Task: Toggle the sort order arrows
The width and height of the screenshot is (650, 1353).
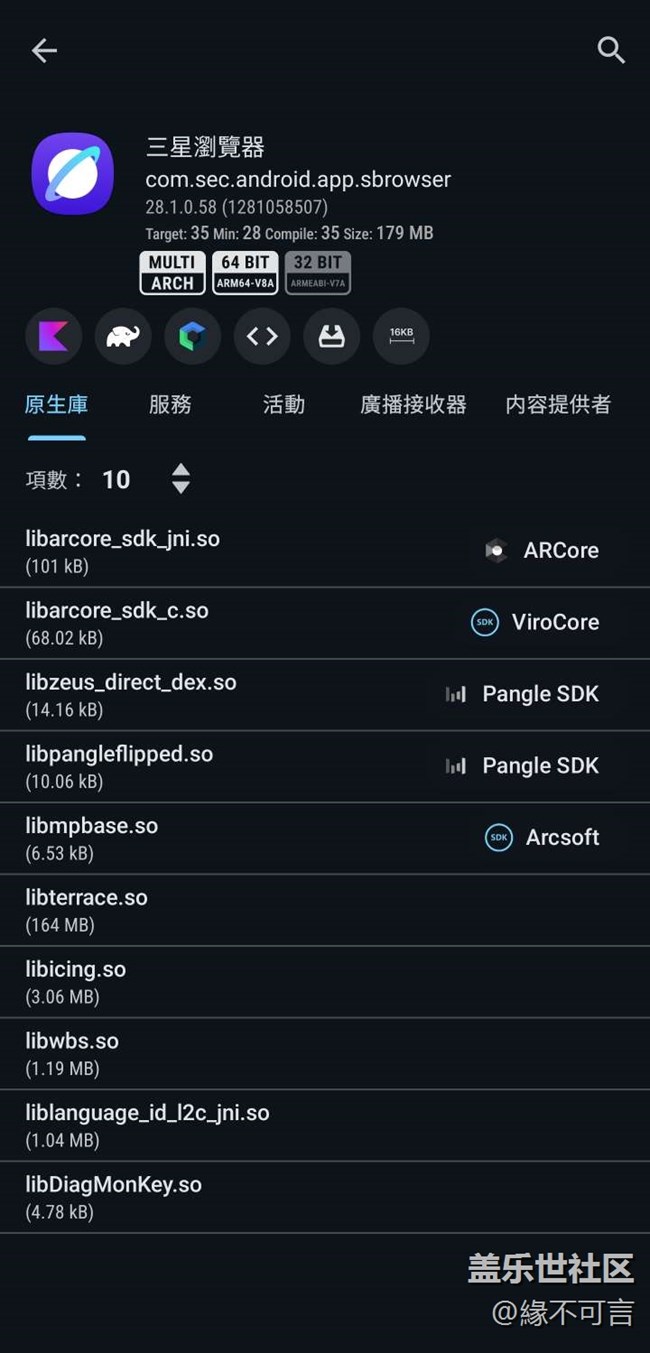Action: tap(180, 479)
